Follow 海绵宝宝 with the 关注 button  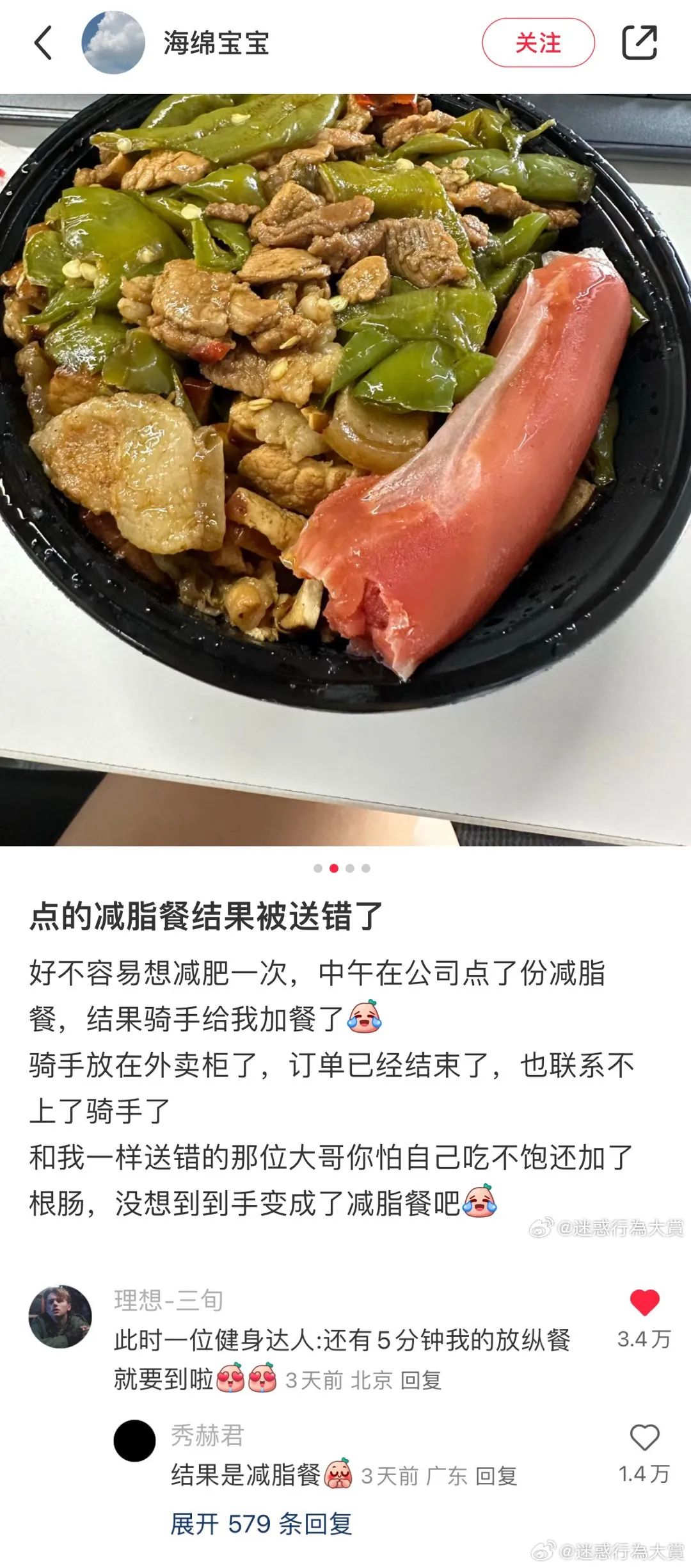[x=538, y=43]
